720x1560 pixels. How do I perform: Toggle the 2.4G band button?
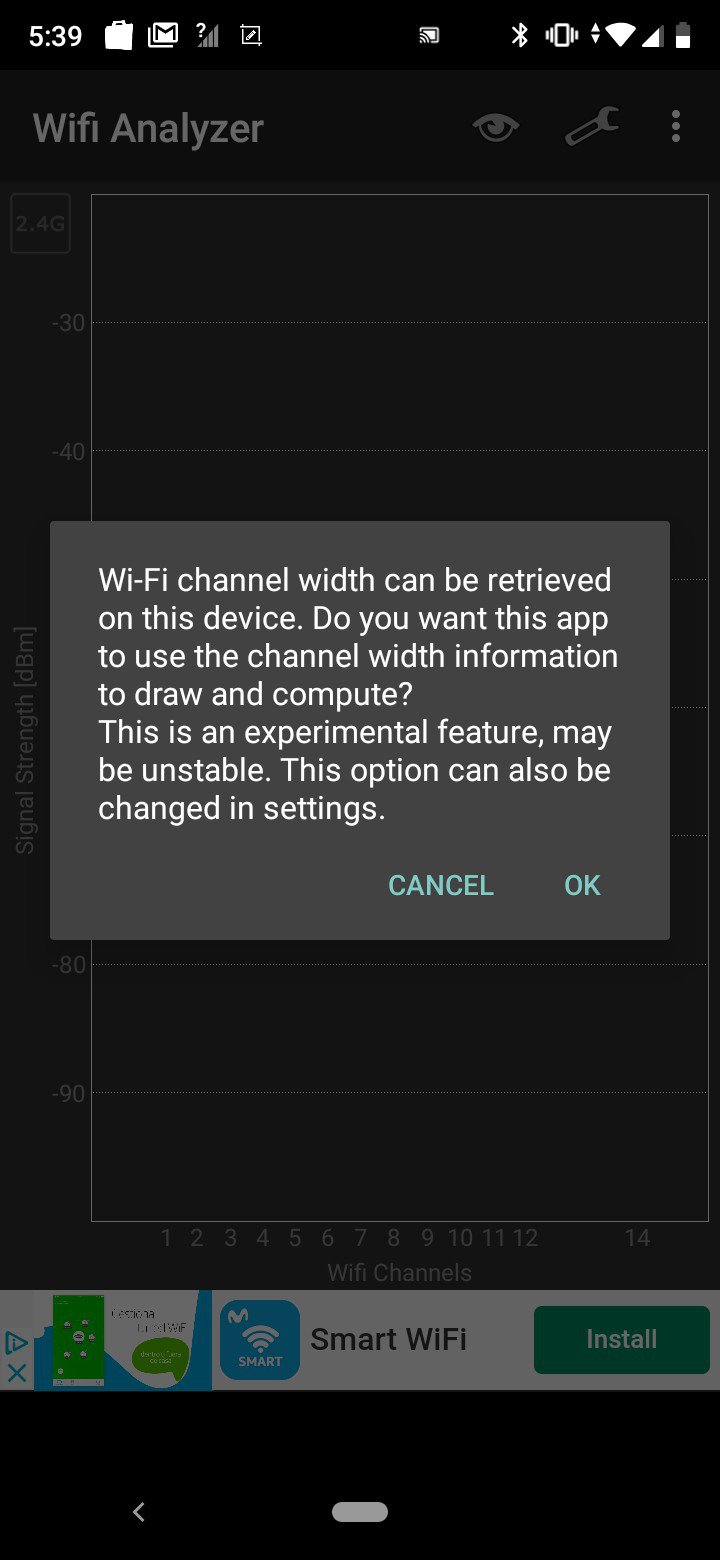click(x=40, y=223)
